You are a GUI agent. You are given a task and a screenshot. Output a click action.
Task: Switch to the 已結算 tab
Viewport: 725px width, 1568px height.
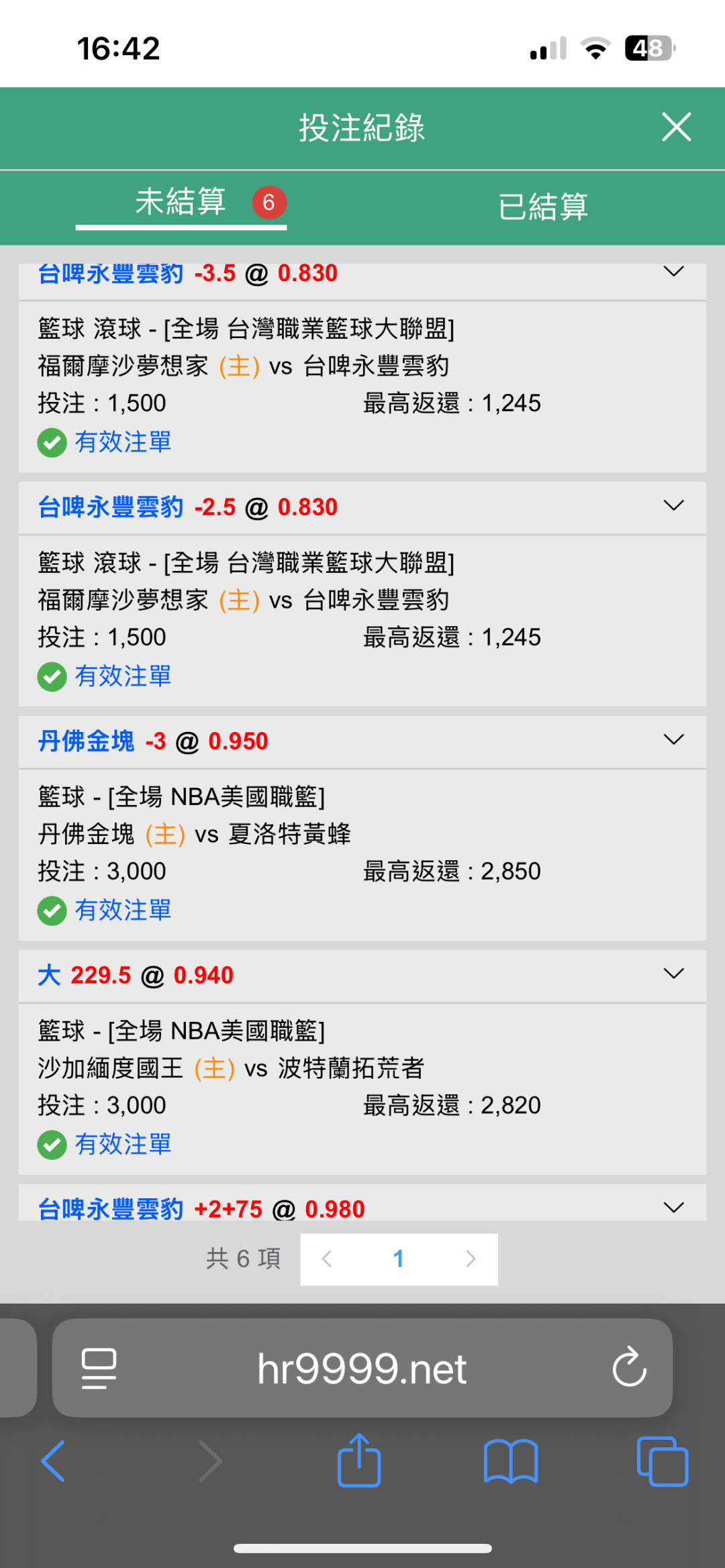pyautogui.click(x=543, y=207)
